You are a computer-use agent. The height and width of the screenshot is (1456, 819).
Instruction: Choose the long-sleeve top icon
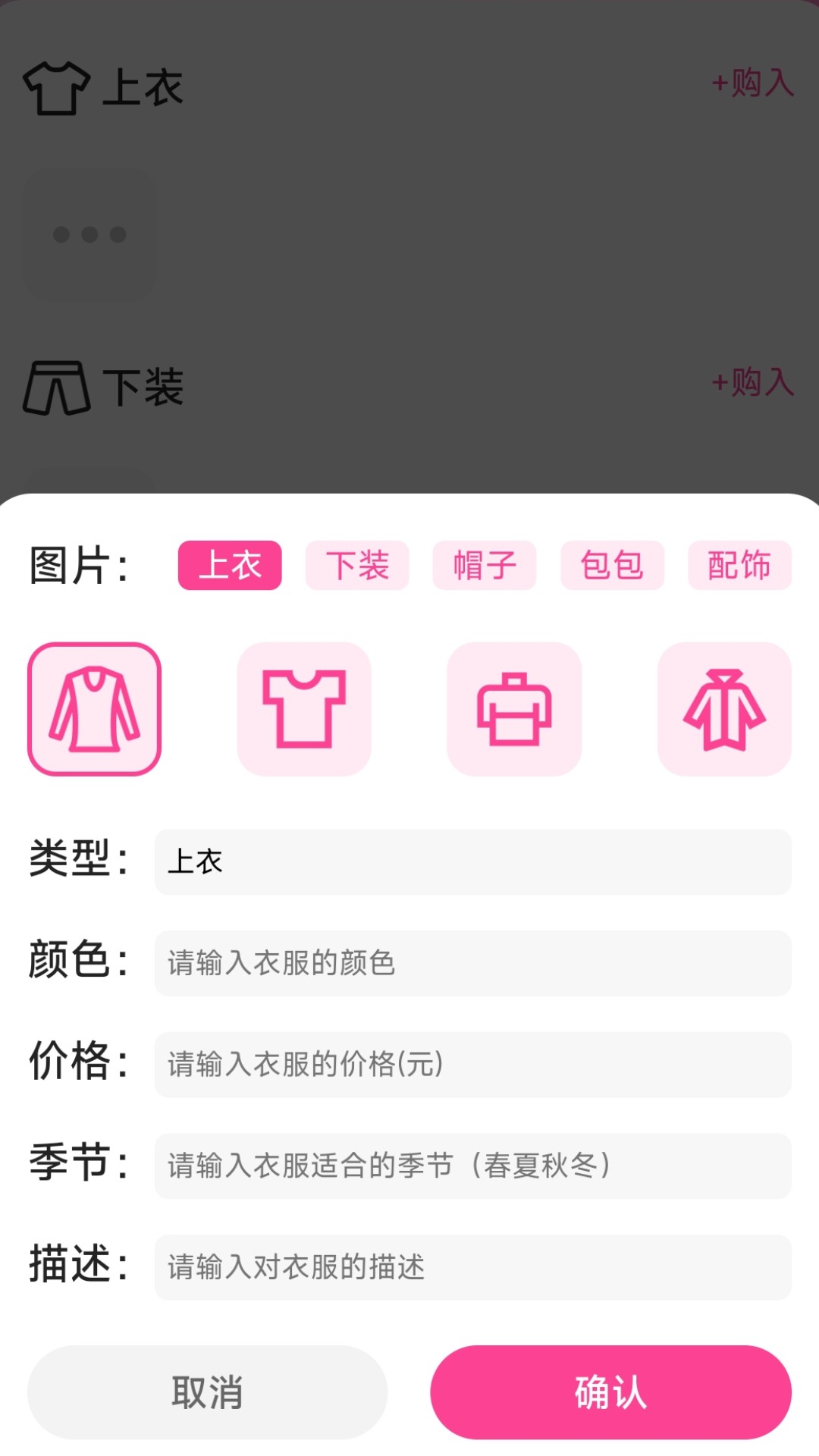coord(95,709)
